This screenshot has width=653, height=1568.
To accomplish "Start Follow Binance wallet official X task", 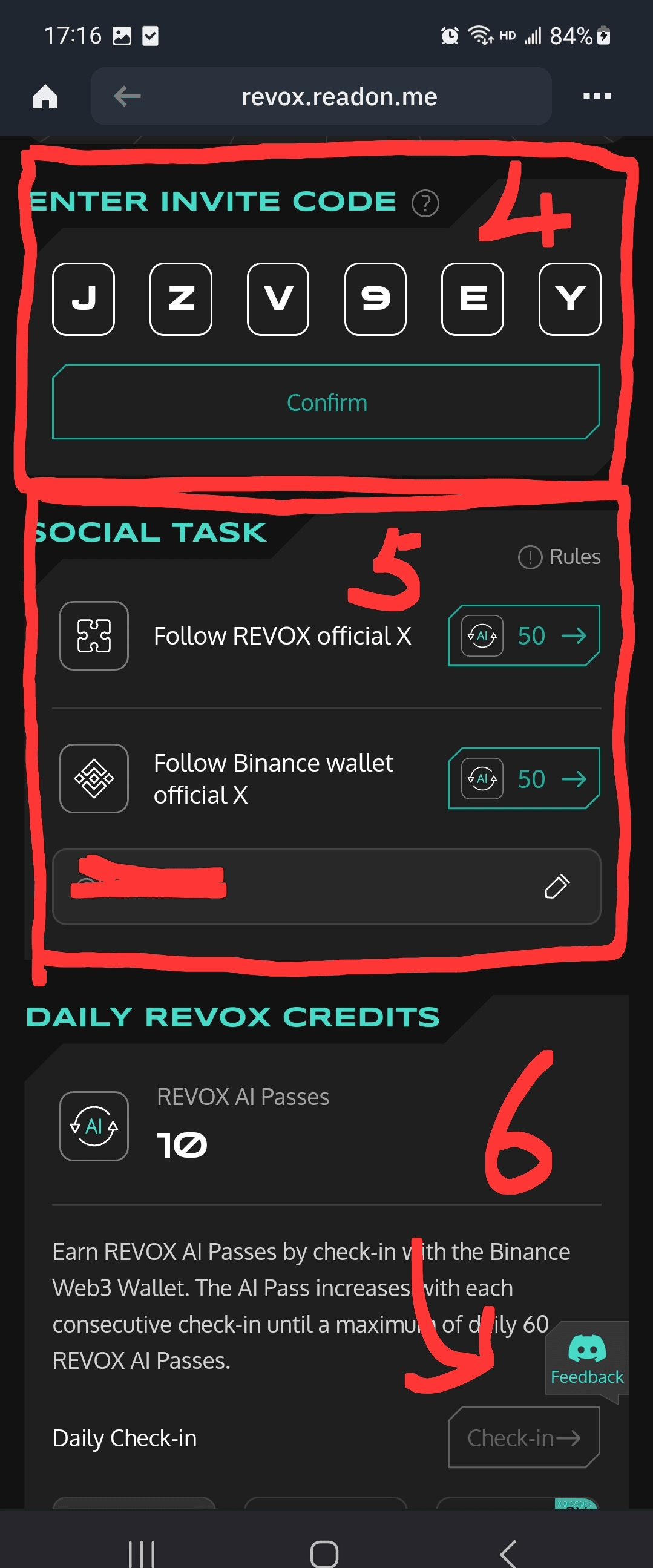I will point(524,778).
